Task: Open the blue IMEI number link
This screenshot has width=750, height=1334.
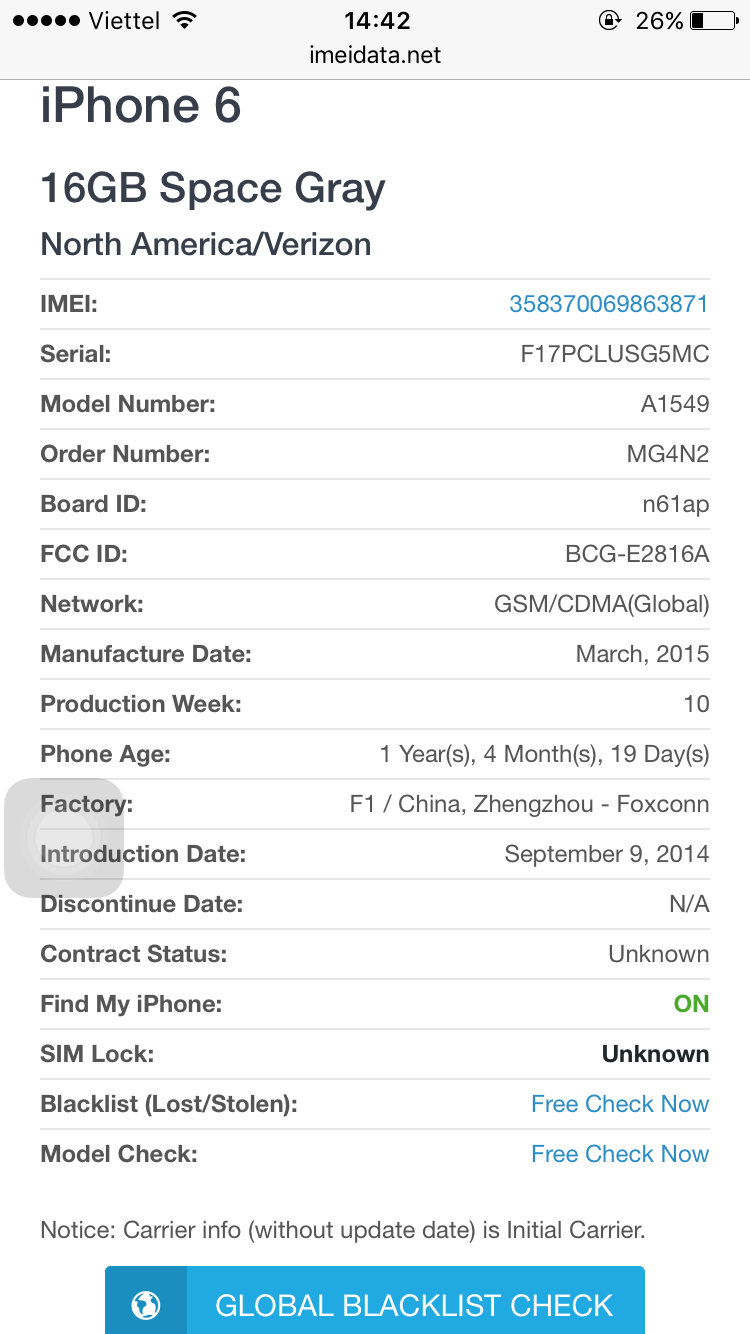Action: [608, 304]
